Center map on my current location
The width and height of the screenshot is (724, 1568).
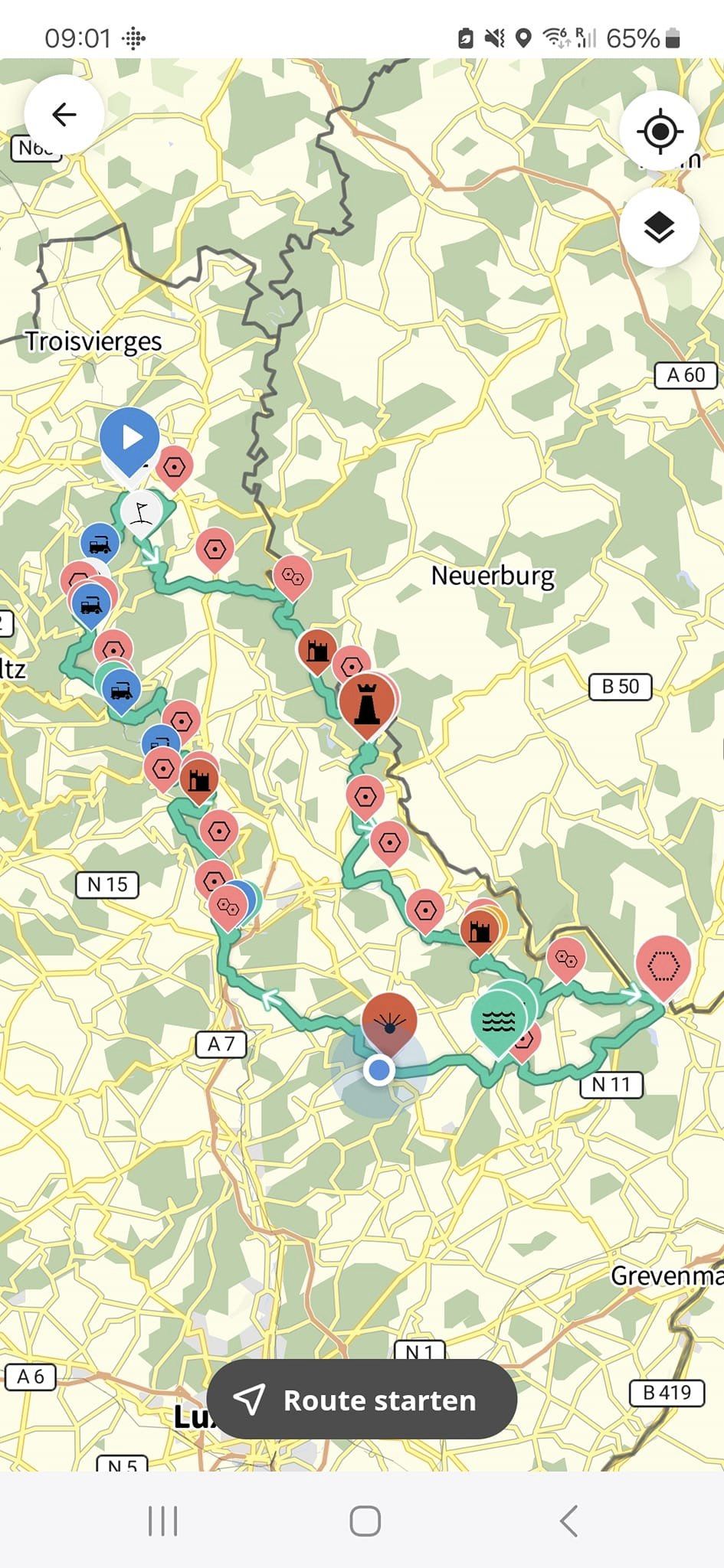click(659, 131)
